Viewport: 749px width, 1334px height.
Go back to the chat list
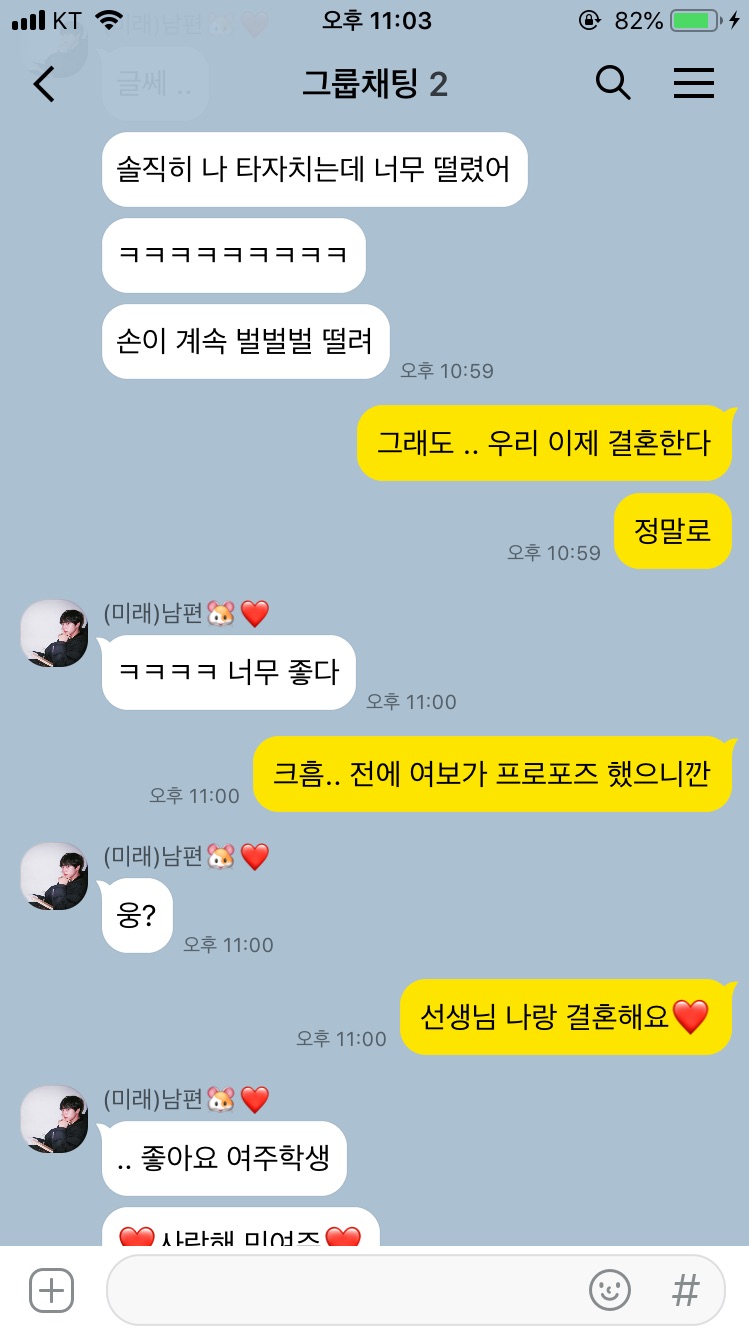tap(44, 85)
